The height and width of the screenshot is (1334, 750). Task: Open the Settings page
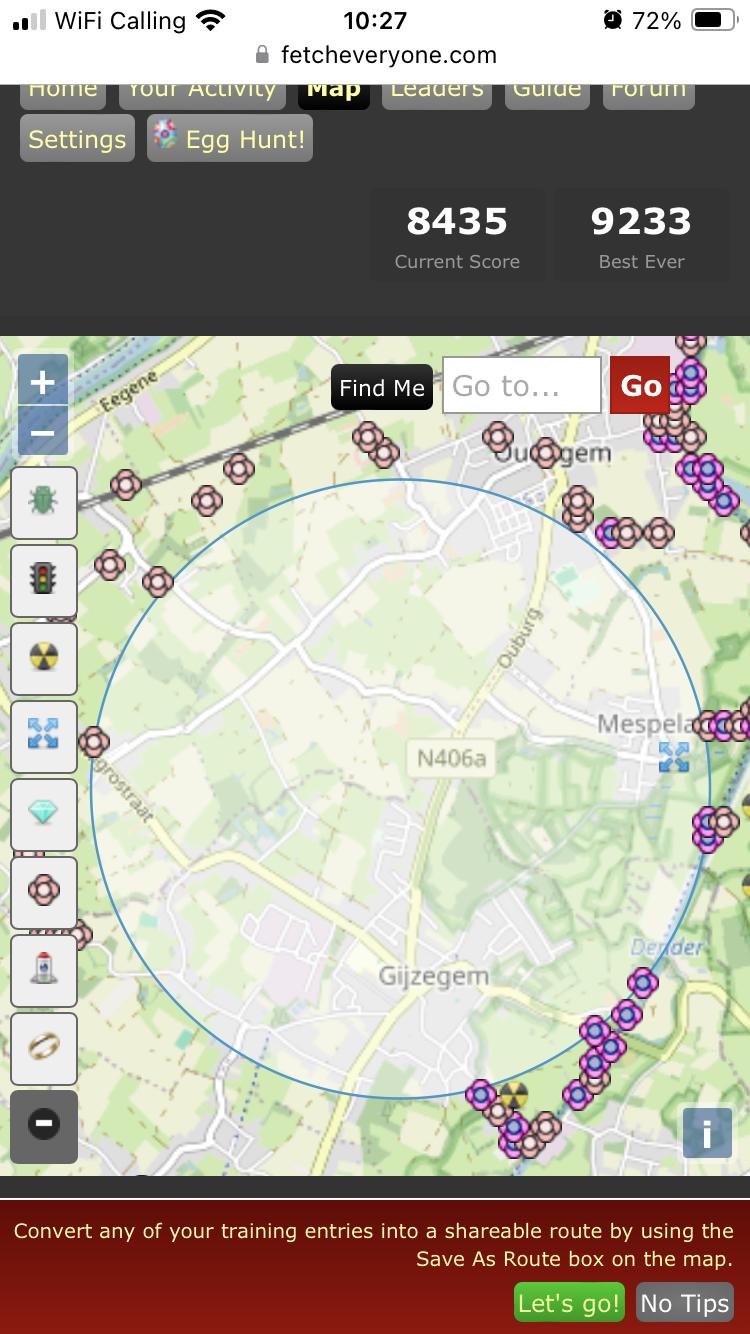pos(77,139)
